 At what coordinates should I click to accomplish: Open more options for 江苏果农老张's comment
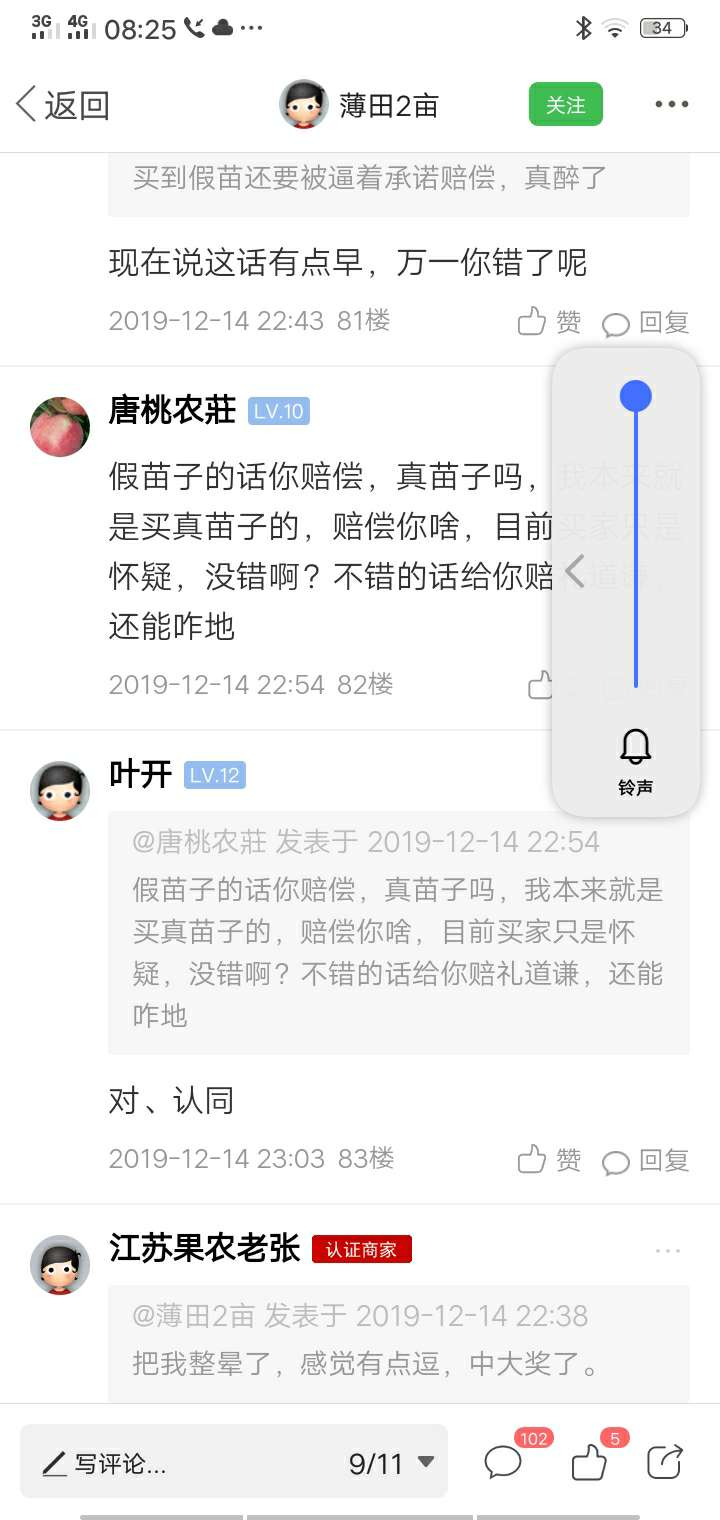click(669, 1250)
